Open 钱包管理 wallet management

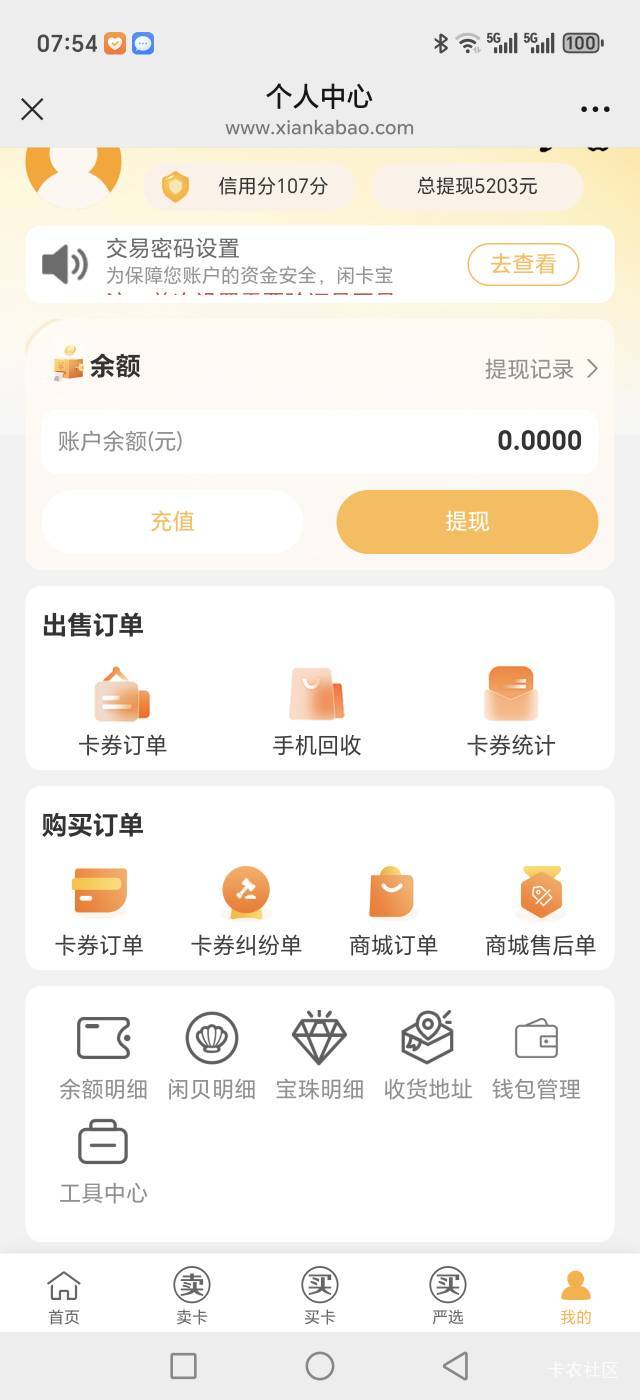(x=536, y=1056)
